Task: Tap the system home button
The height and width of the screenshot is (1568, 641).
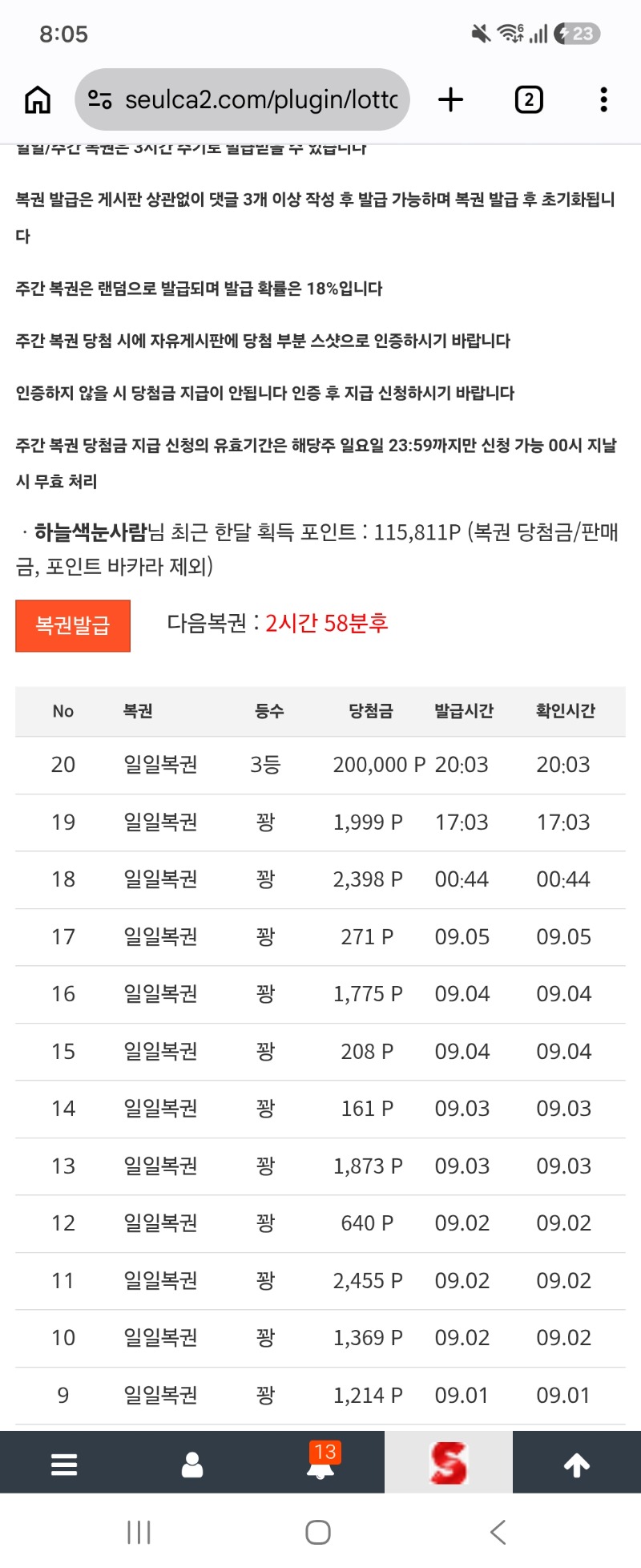Action: pyautogui.click(x=318, y=1532)
